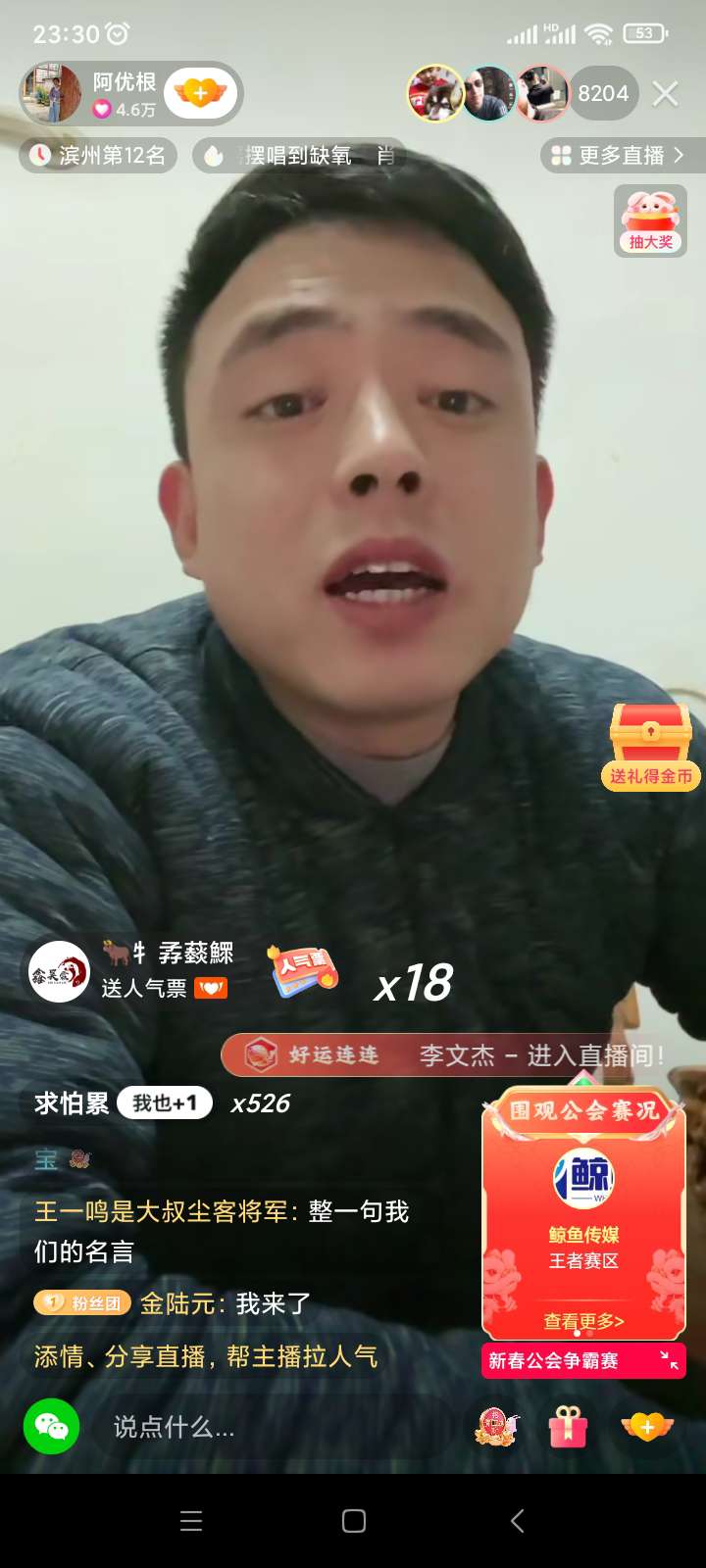
Task: Close the live stream
Action: [x=666, y=94]
